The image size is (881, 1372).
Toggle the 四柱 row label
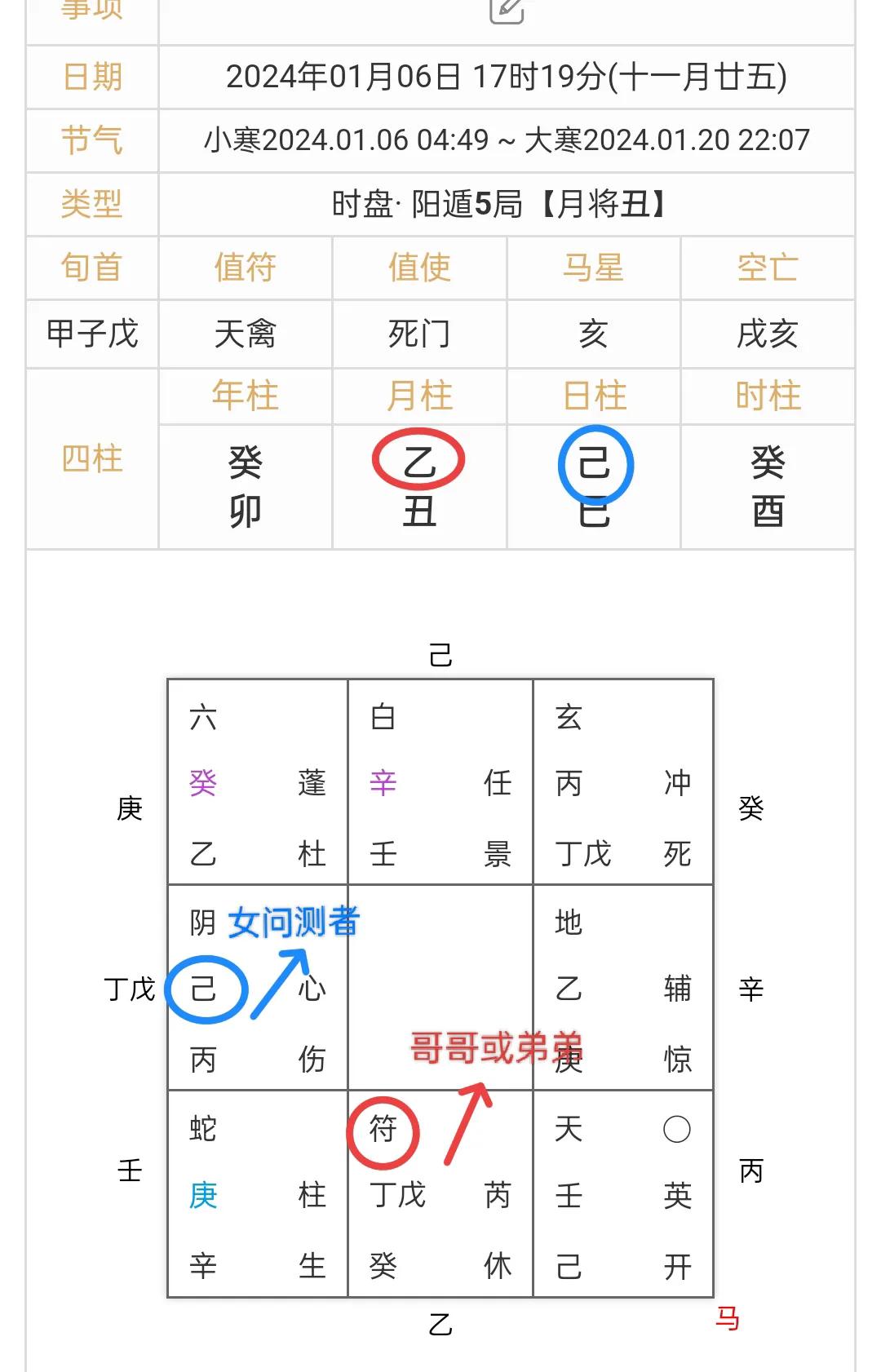pyautogui.click(x=90, y=459)
